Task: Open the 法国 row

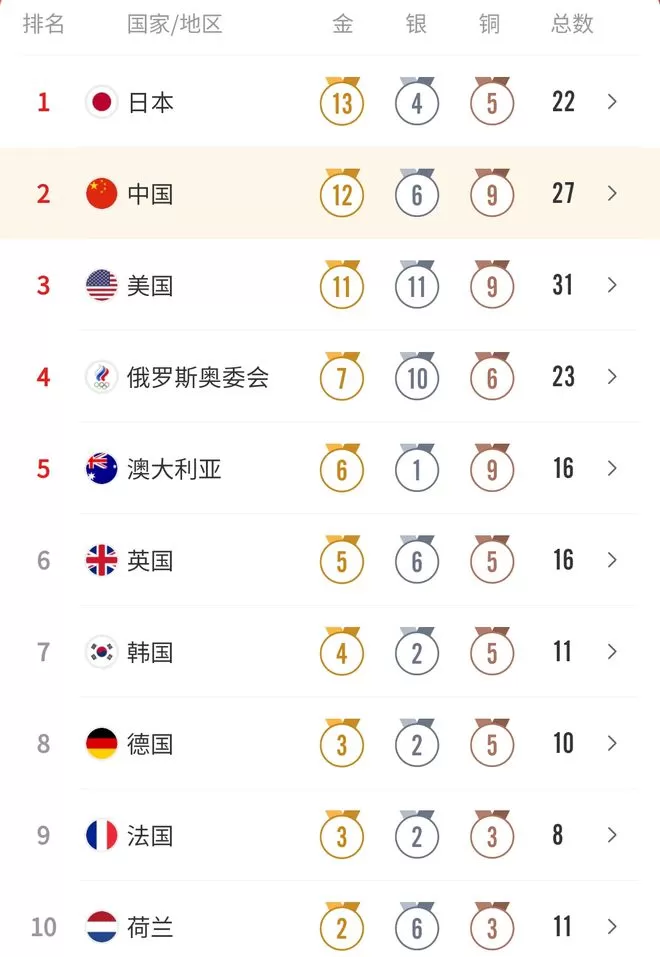Action: pos(330,834)
